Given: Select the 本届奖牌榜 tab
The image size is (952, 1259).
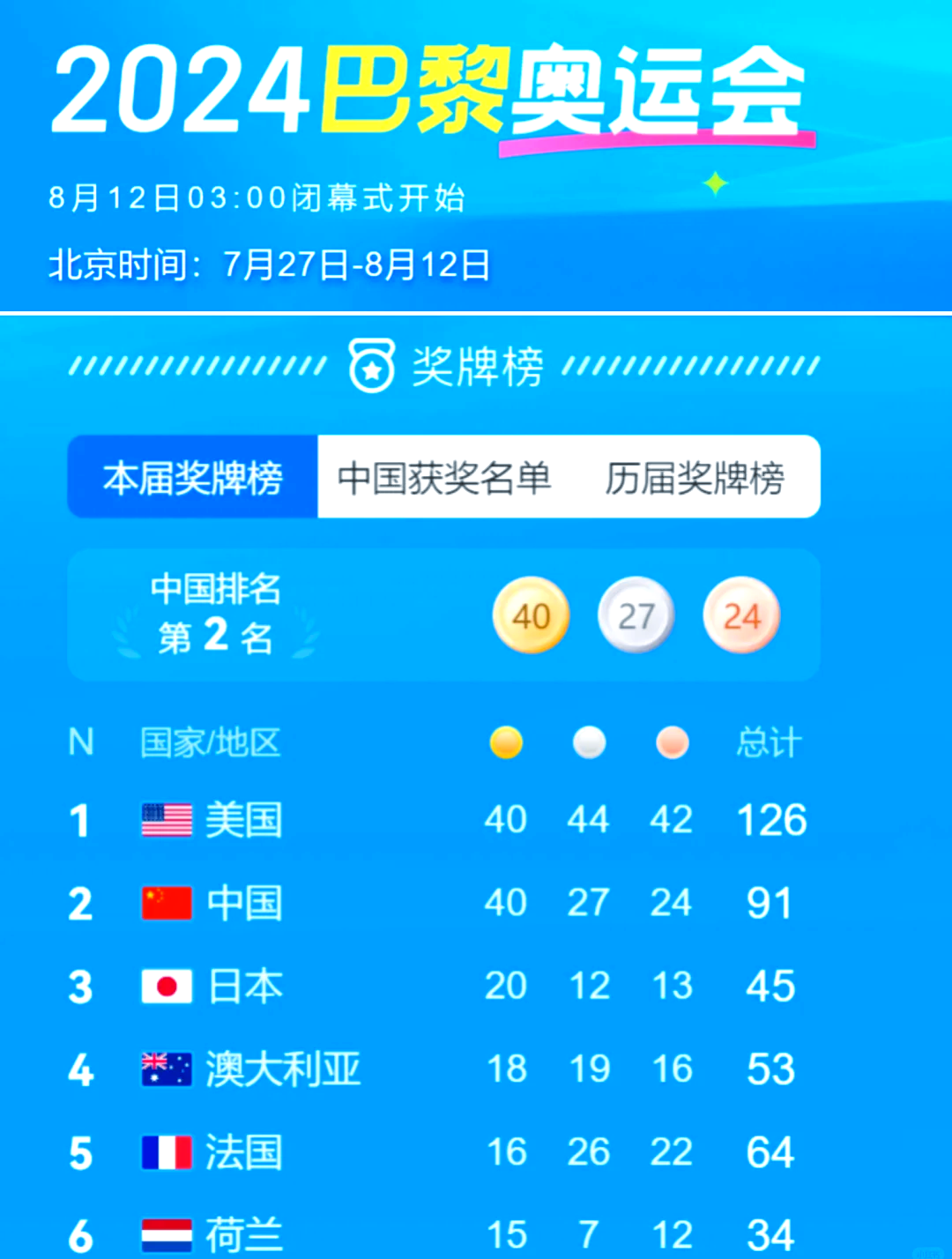Looking at the screenshot, I should coord(194,477).
